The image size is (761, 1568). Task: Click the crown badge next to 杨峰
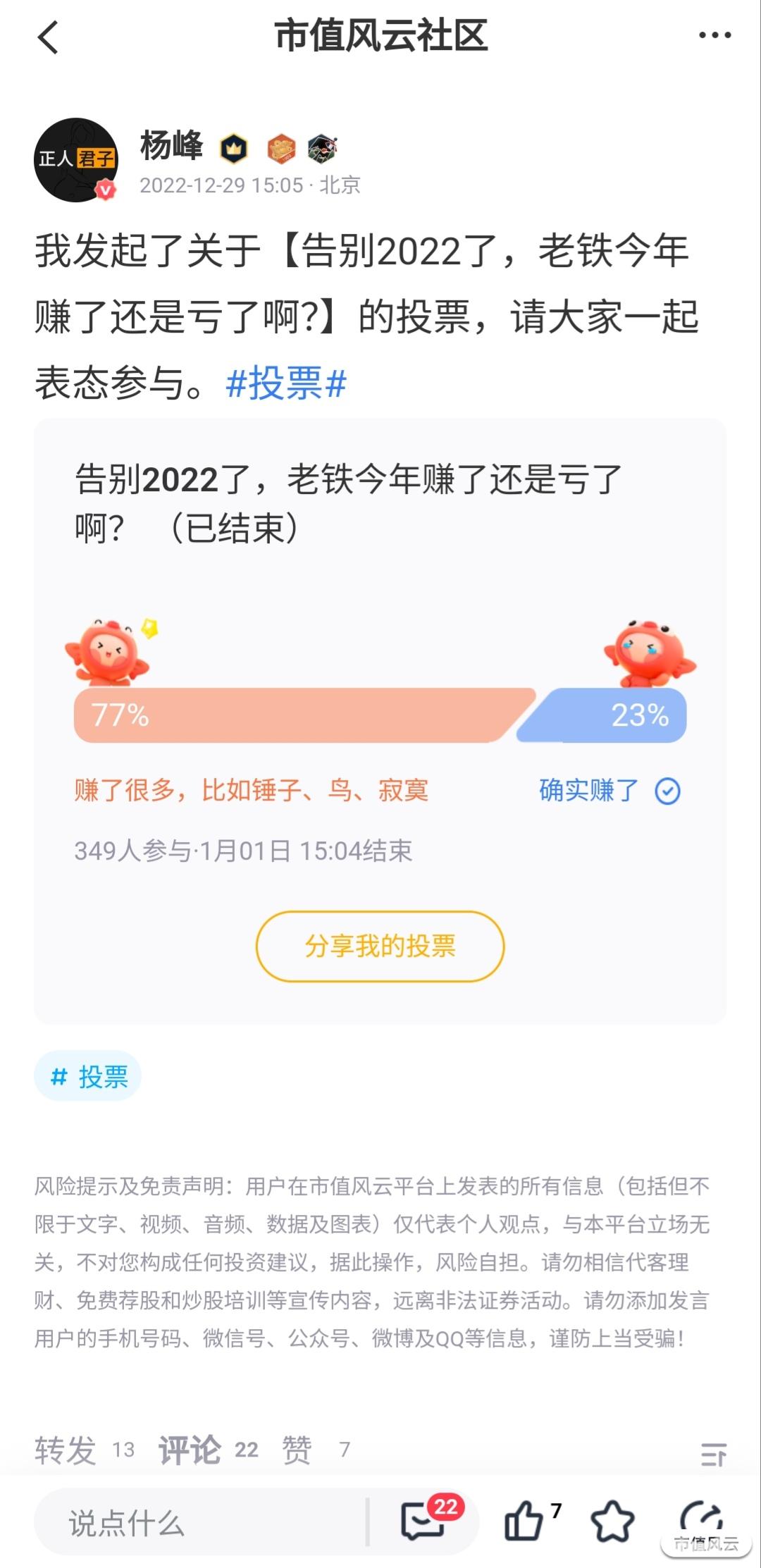coord(233,147)
